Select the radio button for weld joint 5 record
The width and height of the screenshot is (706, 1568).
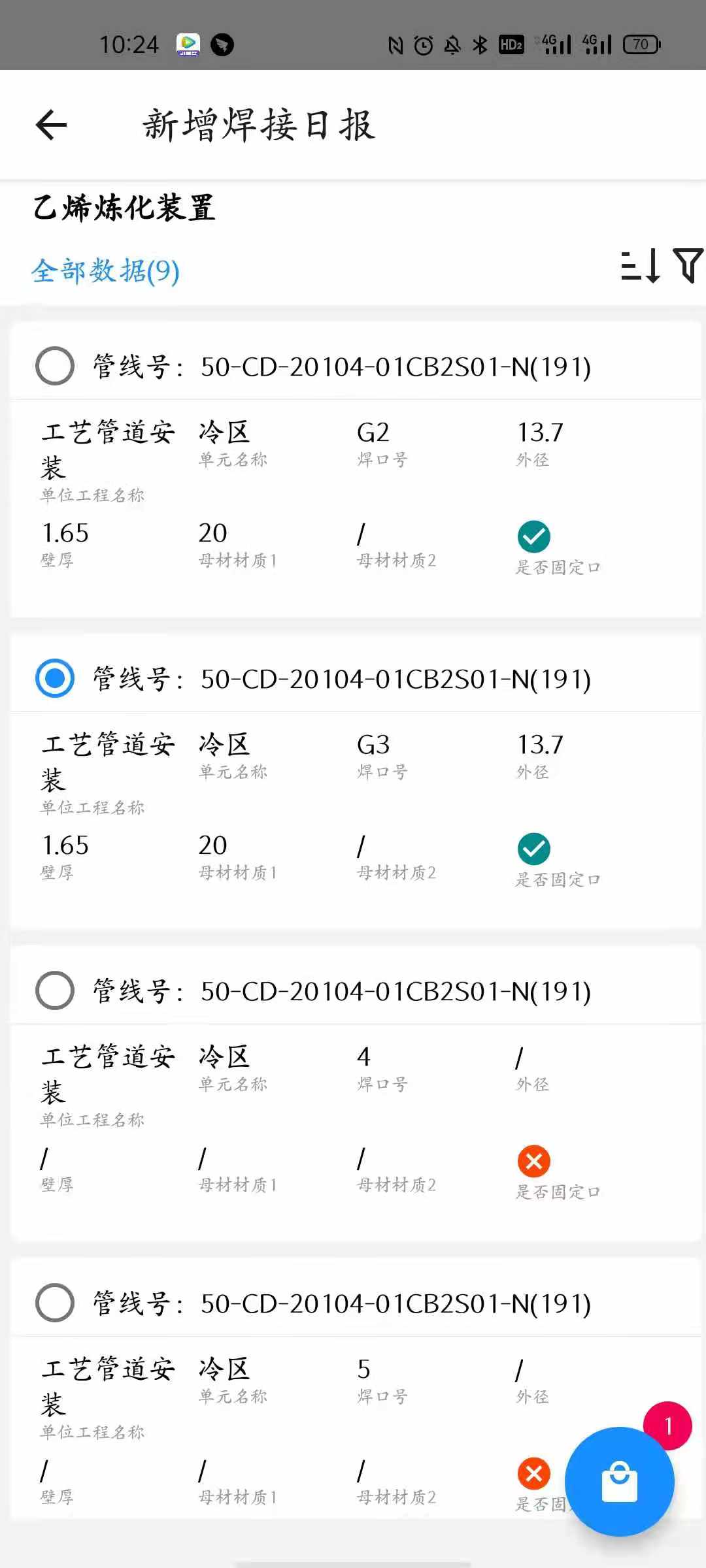pyautogui.click(x=55, y=1303)
